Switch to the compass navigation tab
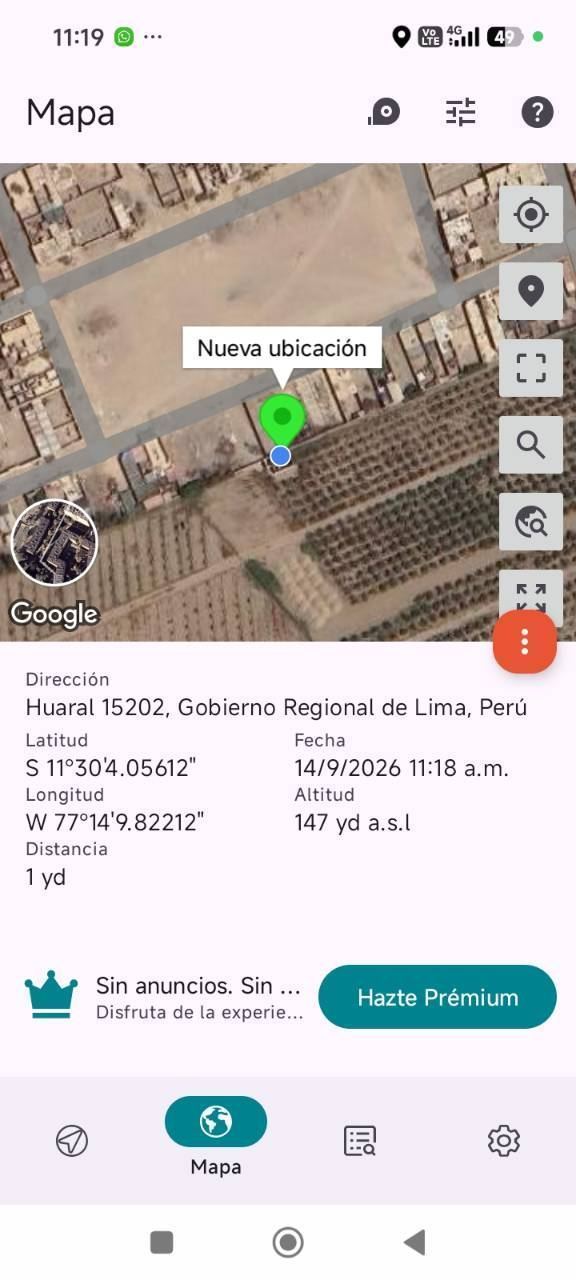576x1280 pixels. [x=72, y=1140]
